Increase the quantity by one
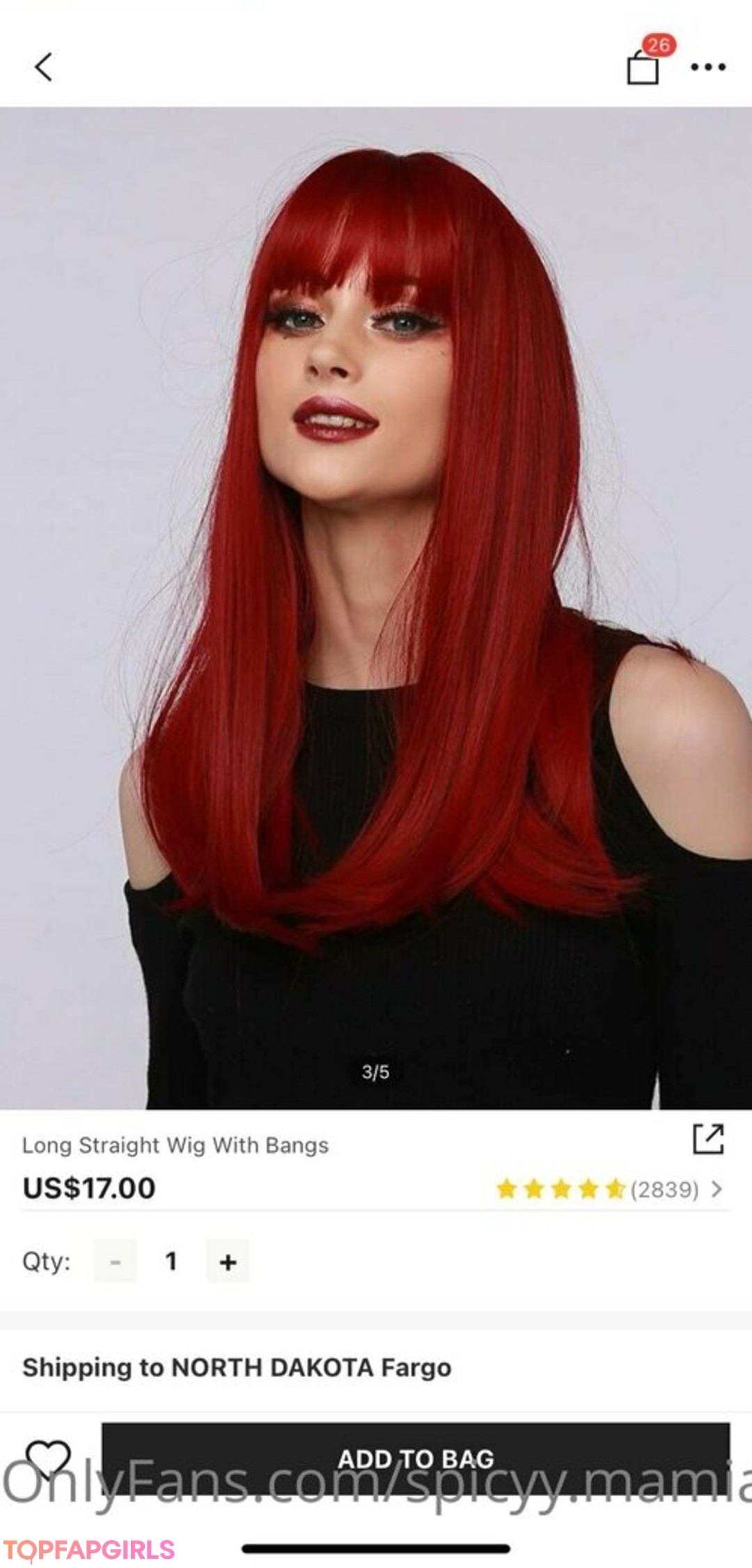The width and height of the screenshot is (752, 1568). (228, 1262)
